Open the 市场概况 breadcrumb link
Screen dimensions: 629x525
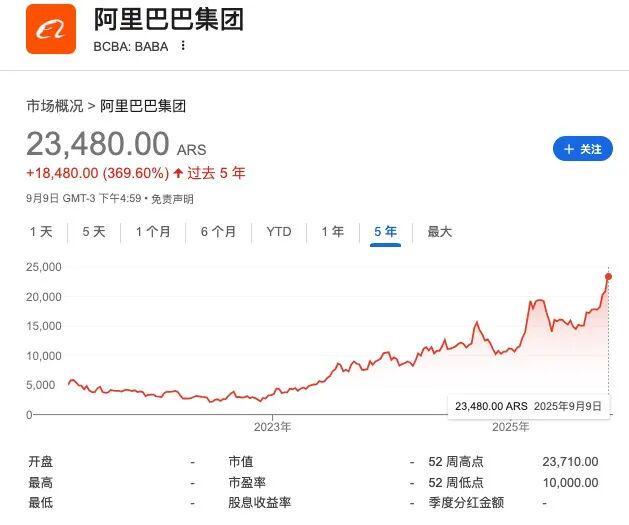(55, 106)
